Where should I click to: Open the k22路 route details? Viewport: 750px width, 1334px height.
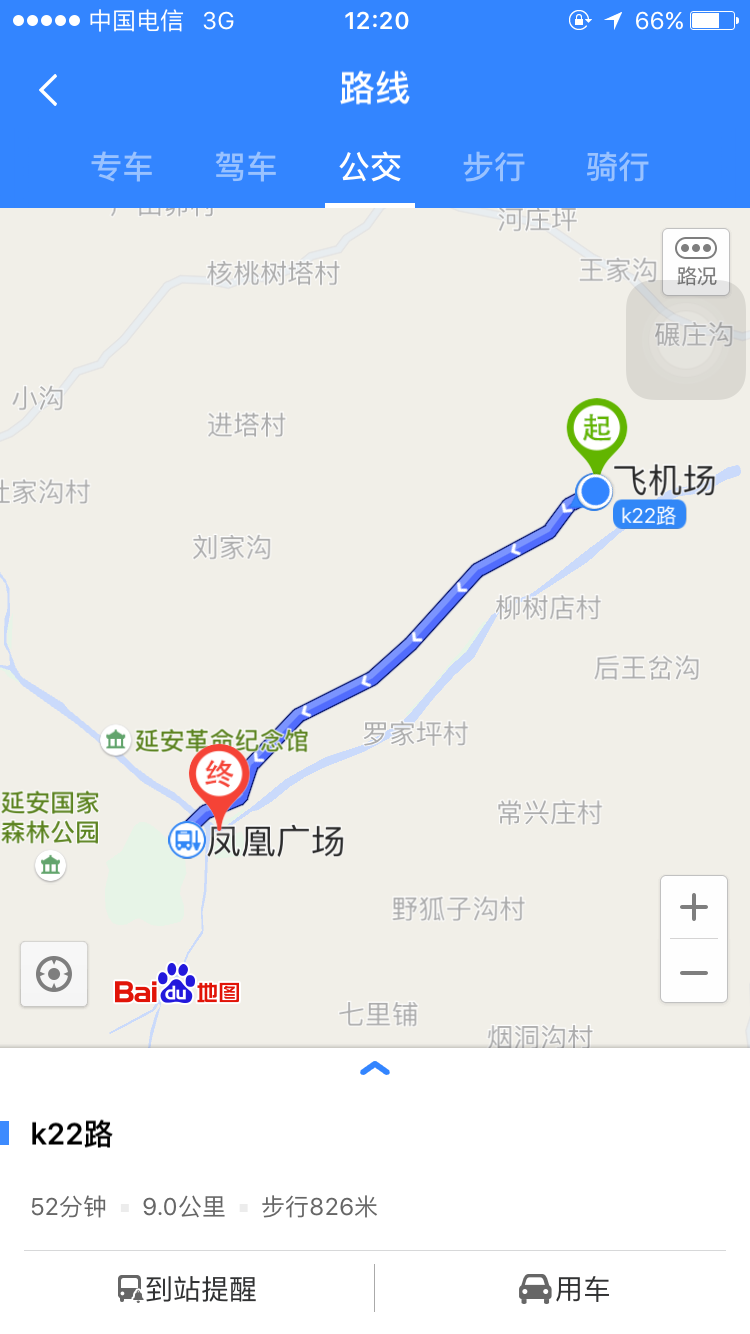tap(72, 1135)
